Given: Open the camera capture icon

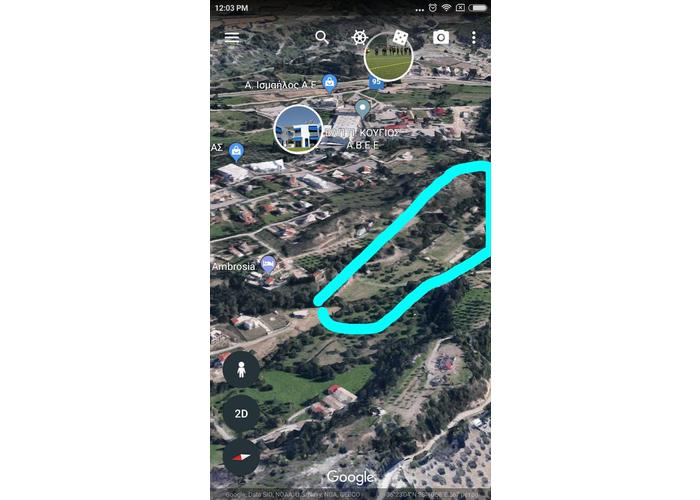Looking at the screenshot, I should coord(441,37).
